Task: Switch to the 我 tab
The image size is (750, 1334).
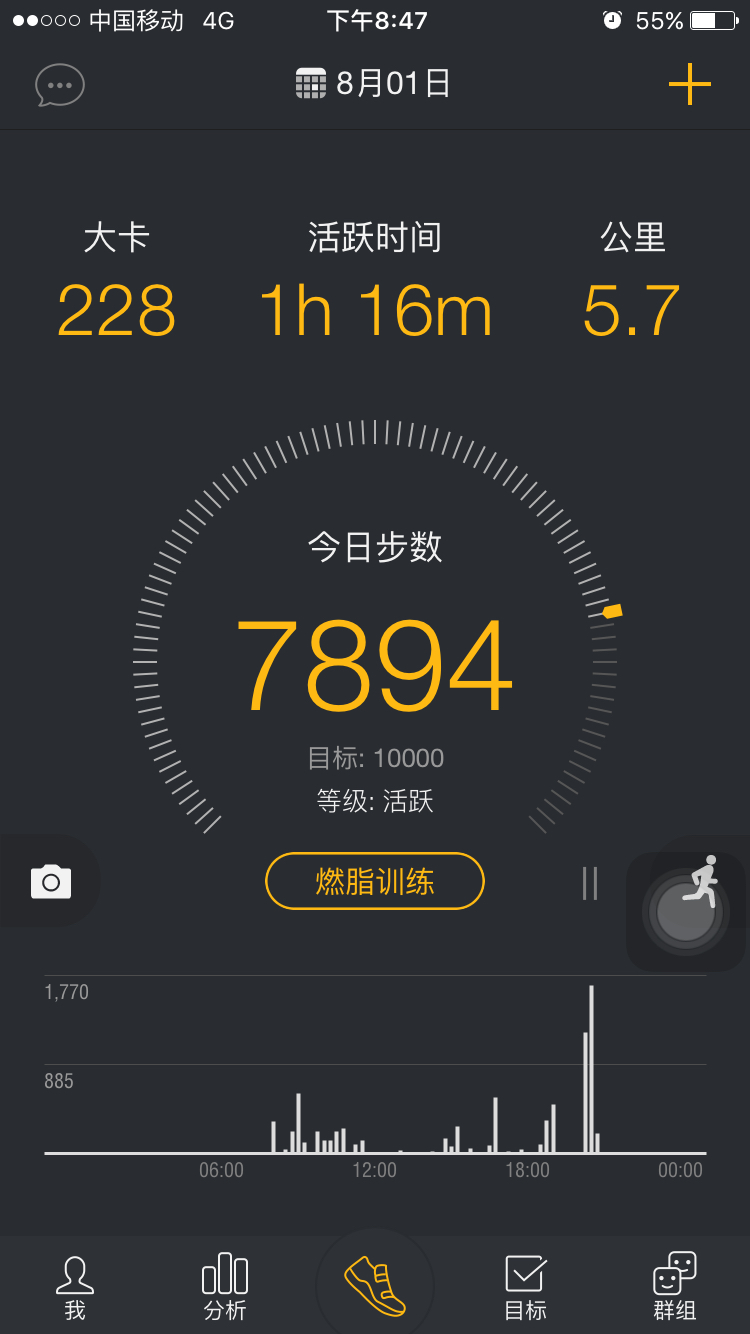Action: click(x=75, y=1288)
